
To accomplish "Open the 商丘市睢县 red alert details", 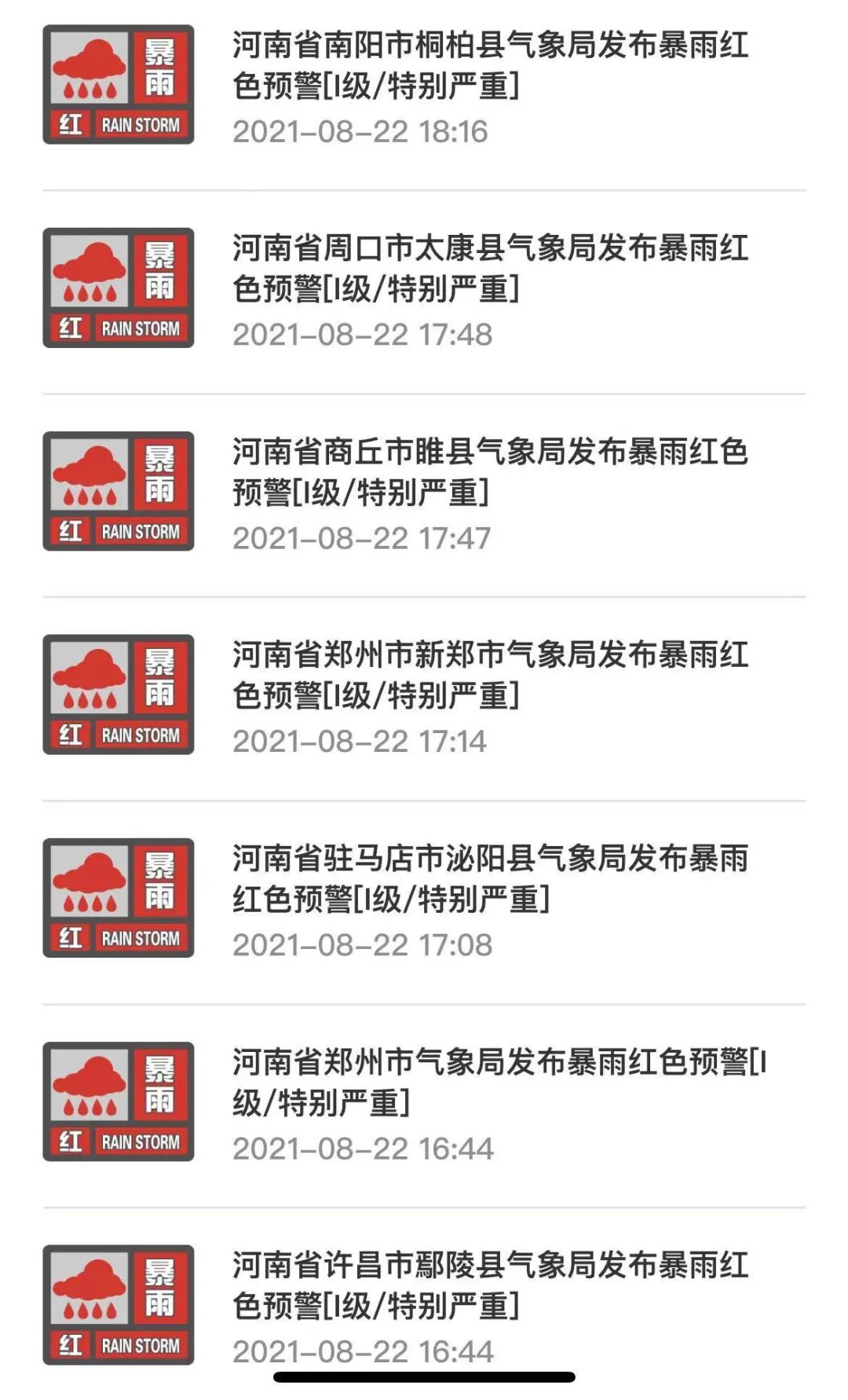I will pos(490,472).
